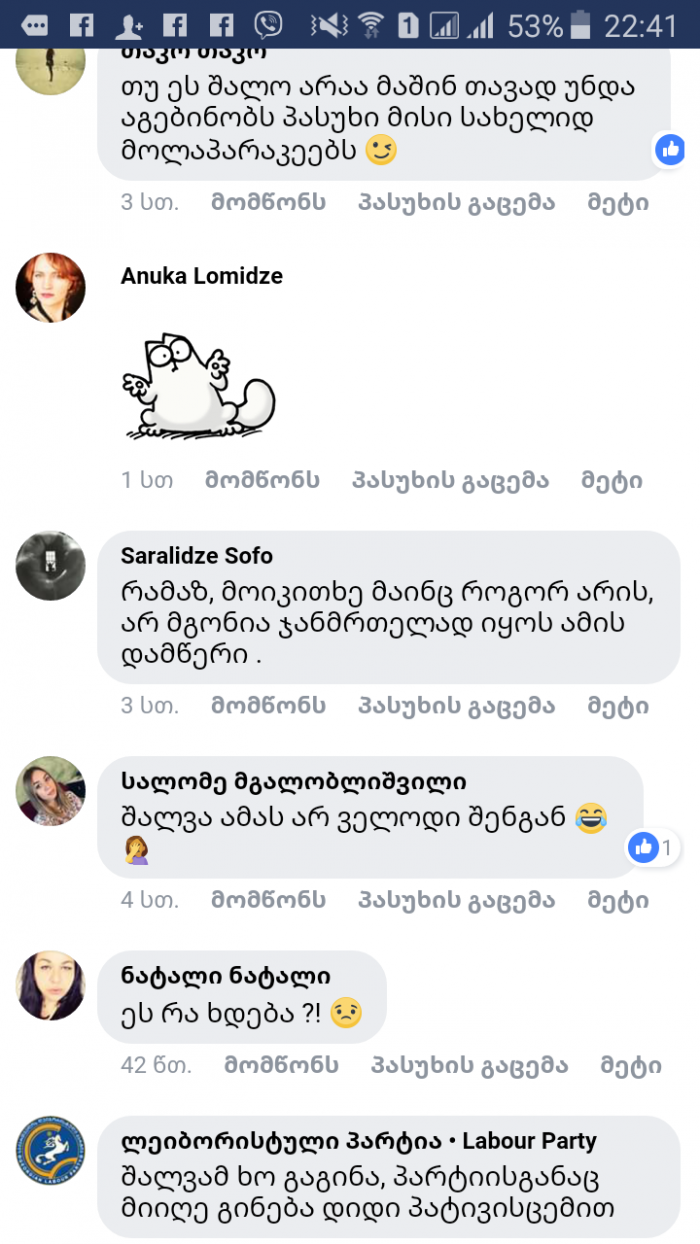Image resolution: width=700 pixels, height=1244 pixels.
Task: Reply to ნატალი ნატალი's comment
Action: coord(469,1065)
